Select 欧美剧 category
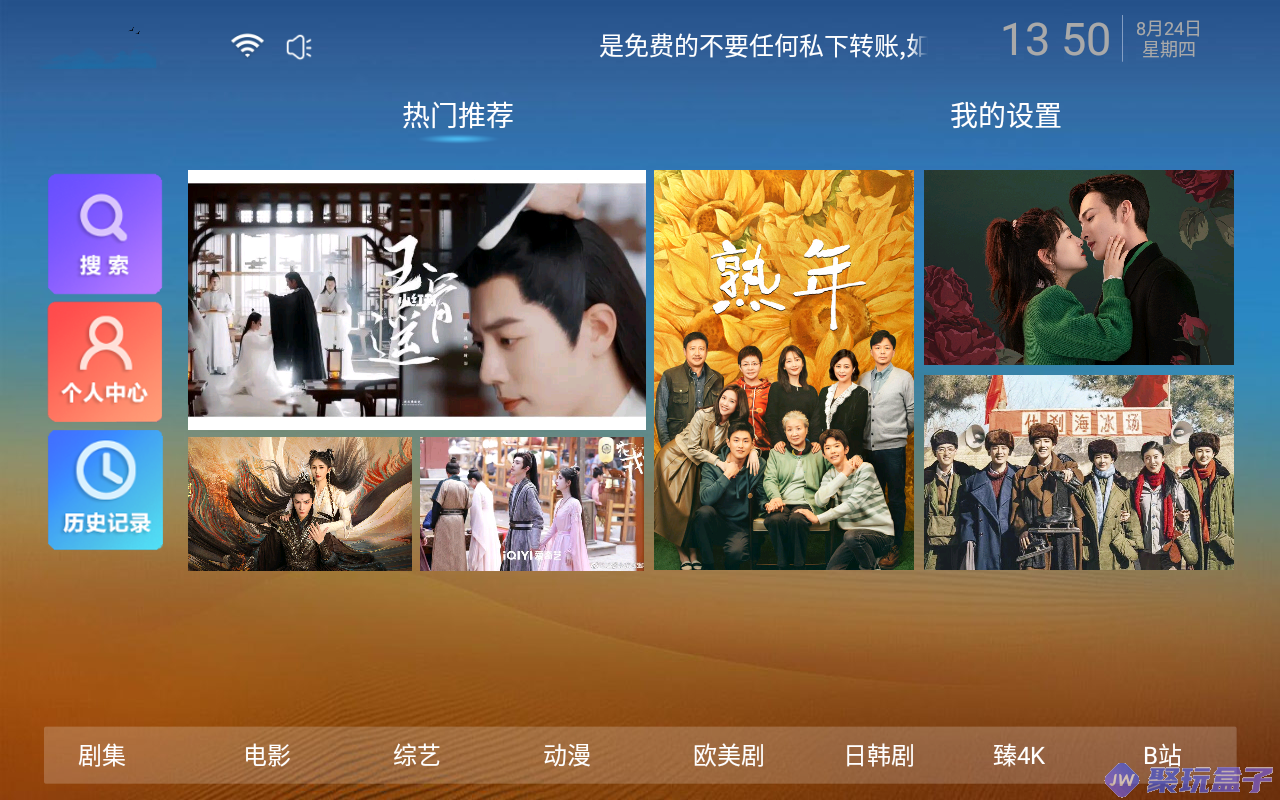This screenshot has height=800, width=1280. 728,755
